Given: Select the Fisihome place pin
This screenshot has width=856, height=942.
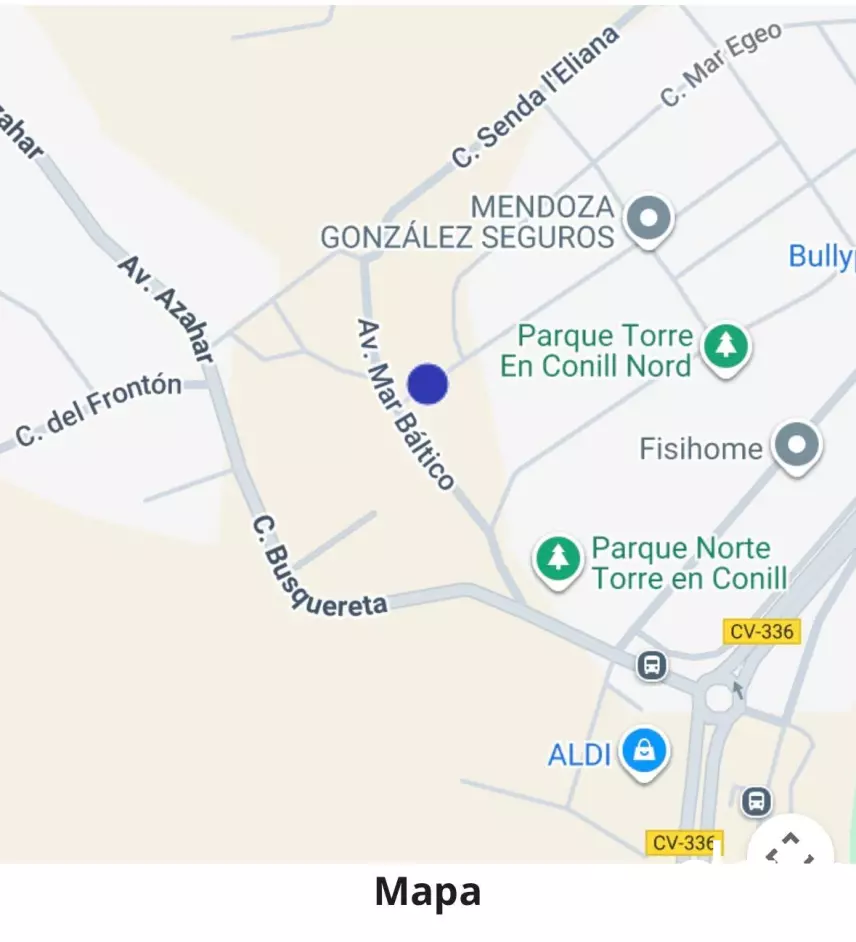Looking at the screenshot, I should point(797,446).
